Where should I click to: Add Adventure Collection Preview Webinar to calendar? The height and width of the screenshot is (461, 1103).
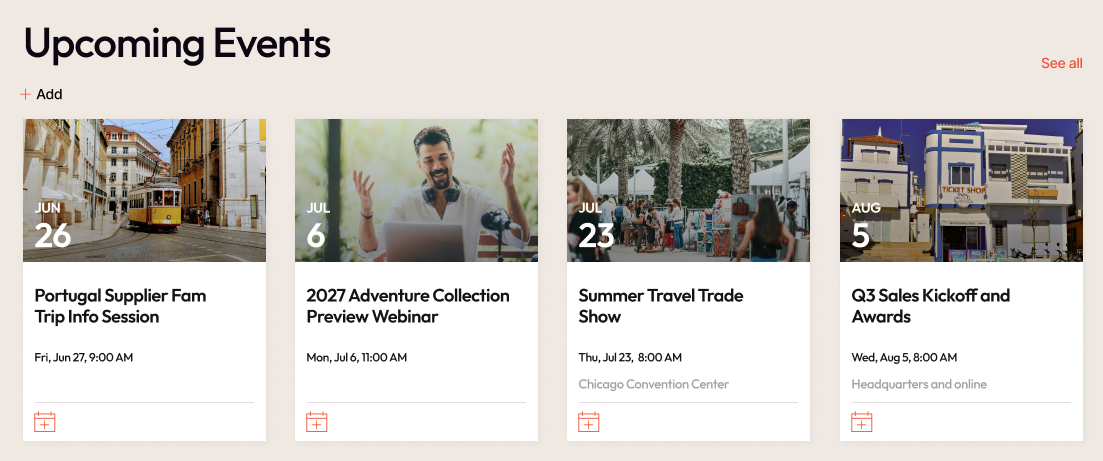point(317,422)
